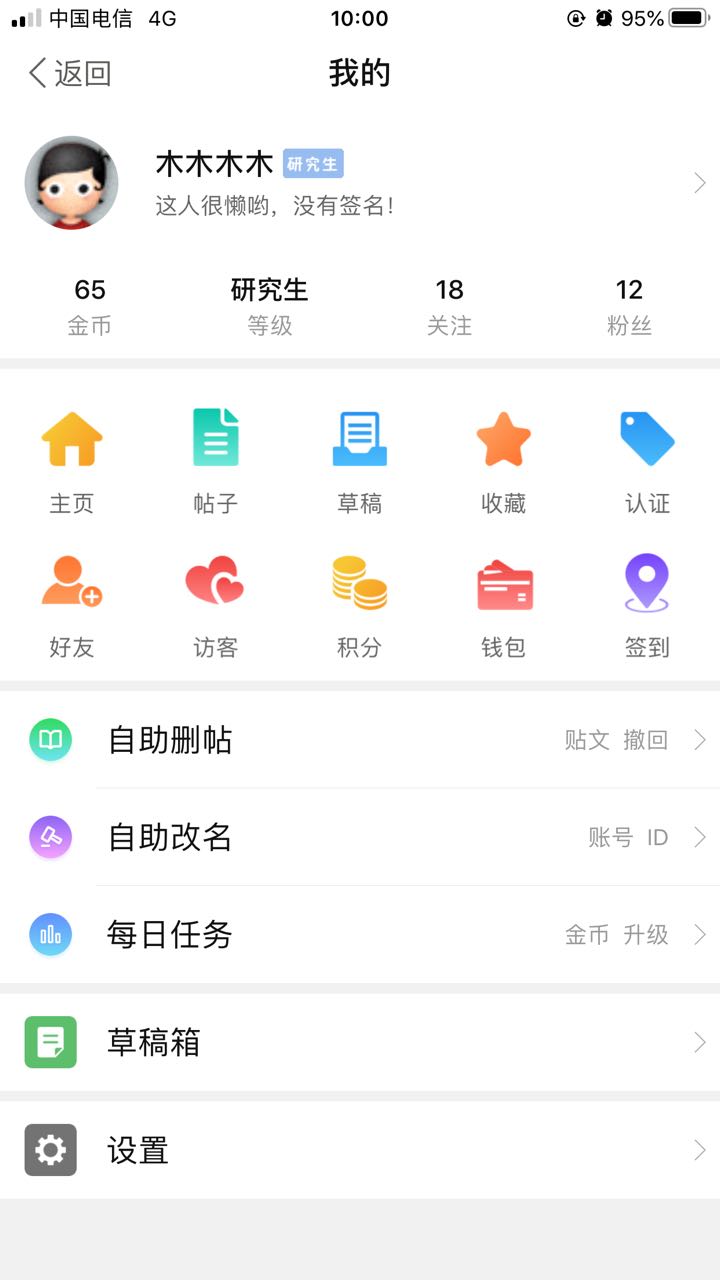View my 帖子 posts

216,462
